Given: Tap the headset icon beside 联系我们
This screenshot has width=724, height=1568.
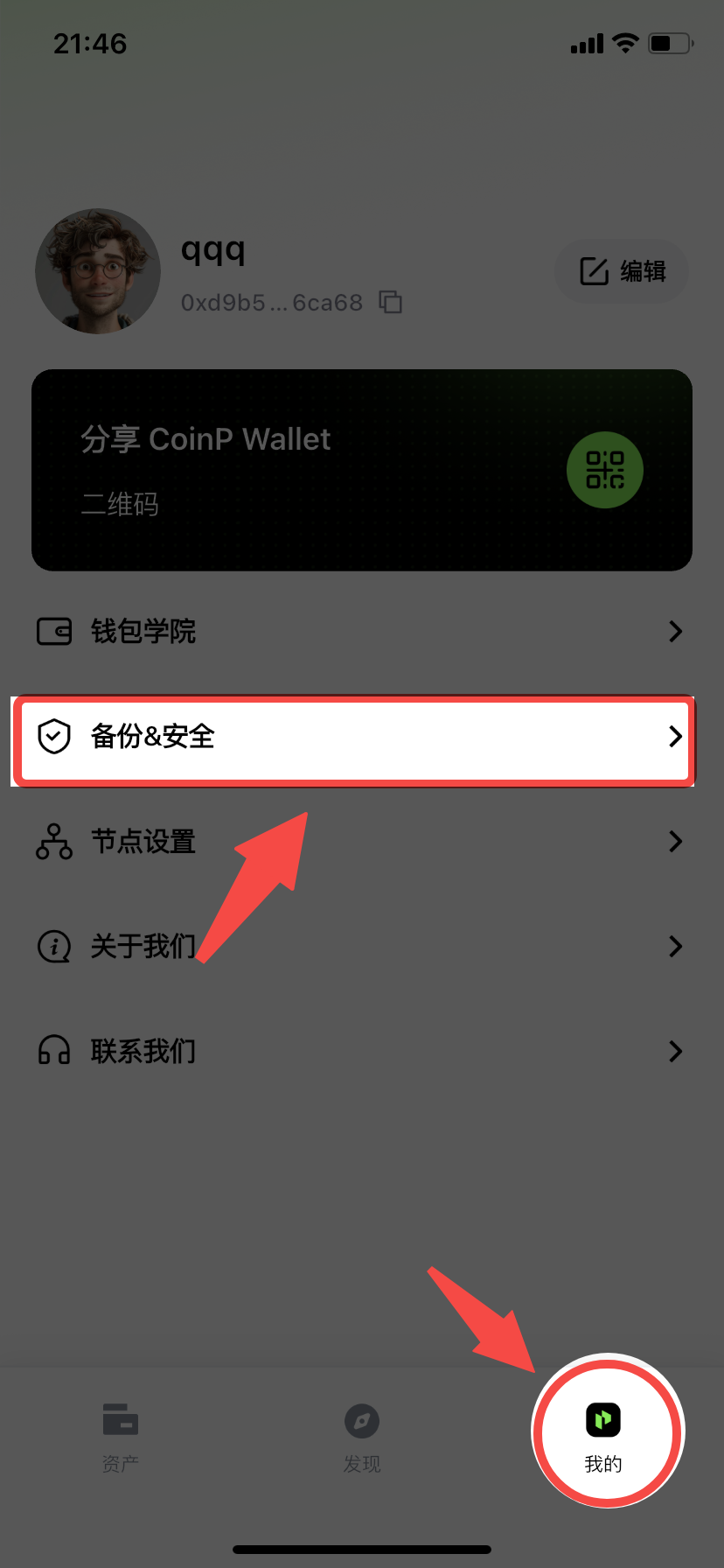Looking at the screenshot, I should pyautogui.click(x=54, y=1051).
